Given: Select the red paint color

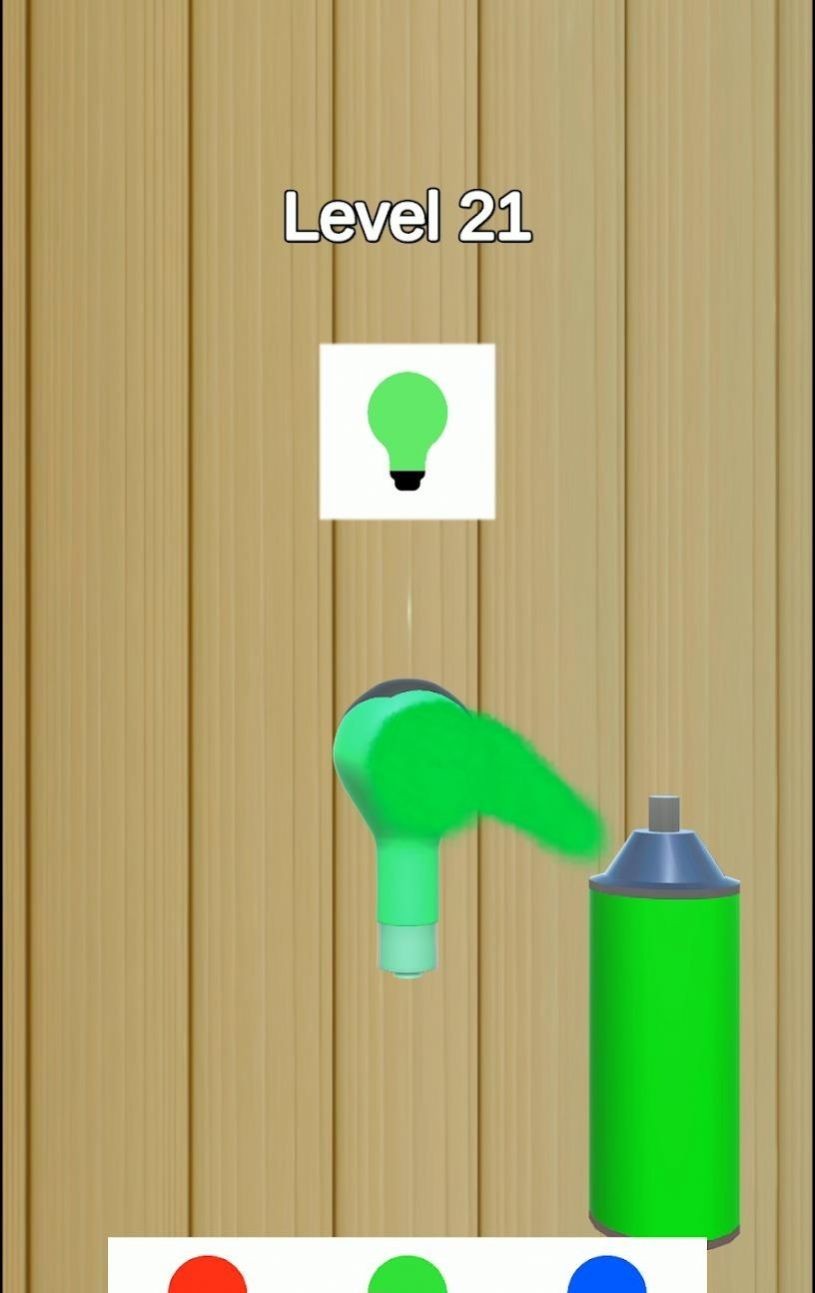Looking at the screenshot, I should tap(207, 1276).
